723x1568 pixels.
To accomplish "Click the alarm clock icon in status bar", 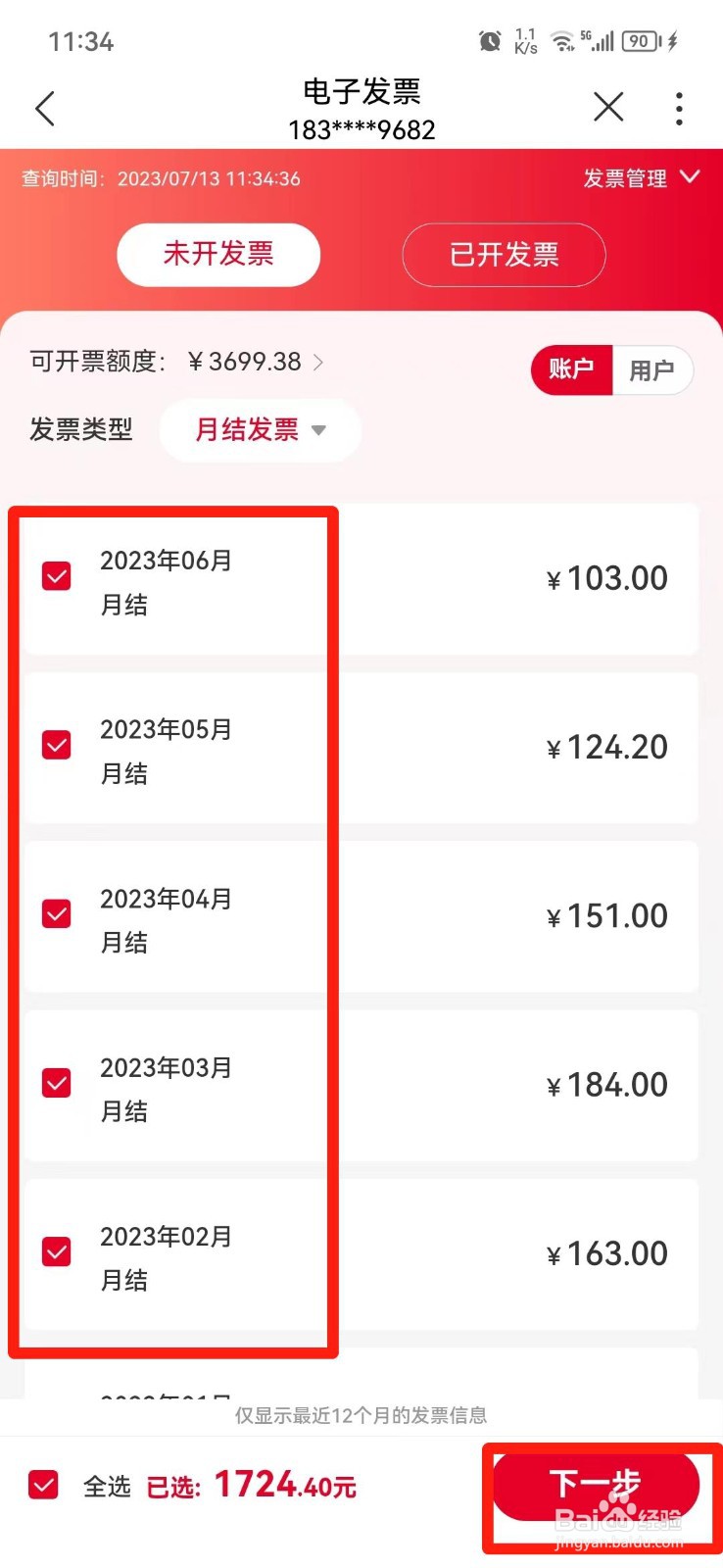I will coord(490,41).
